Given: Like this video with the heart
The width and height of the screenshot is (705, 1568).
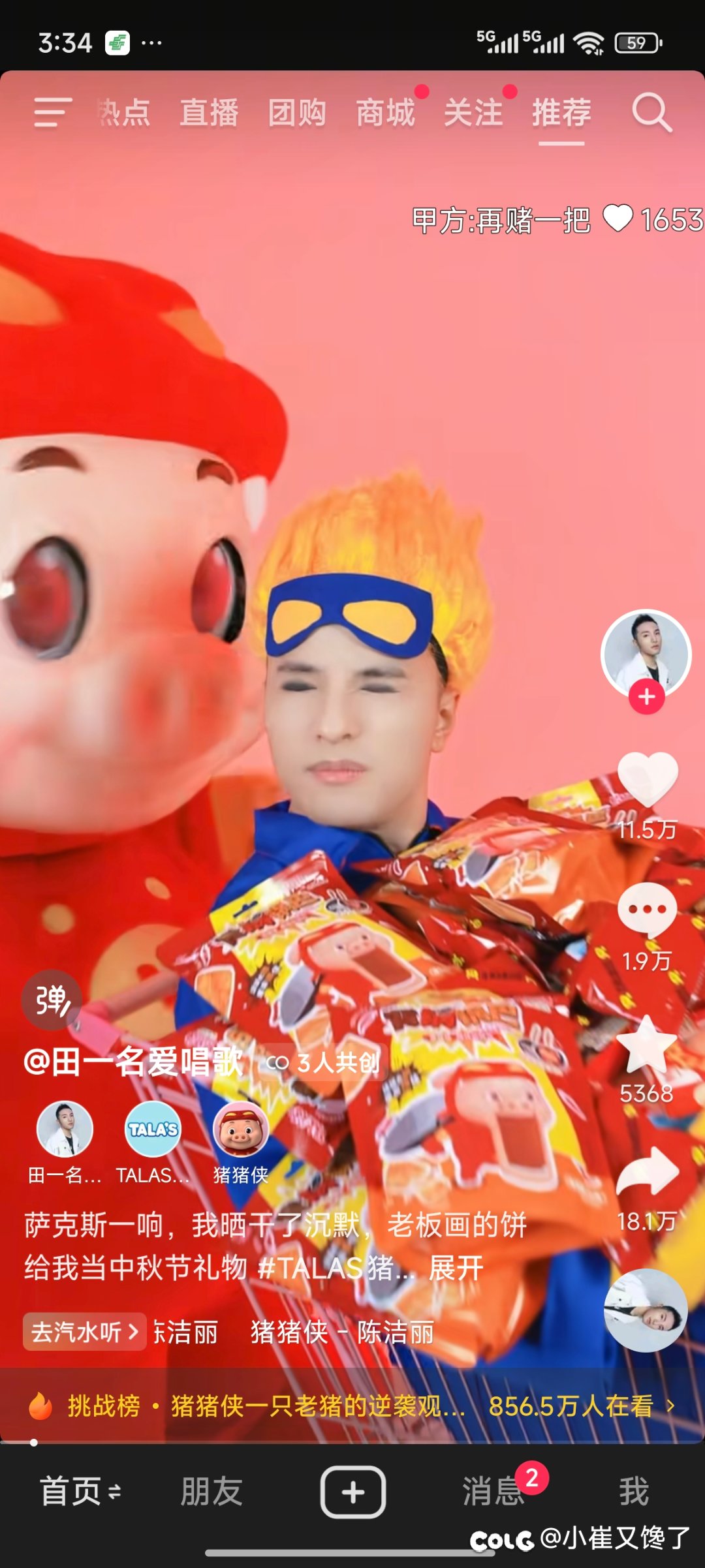Looking at the screenshot, I should coord(647,780).
